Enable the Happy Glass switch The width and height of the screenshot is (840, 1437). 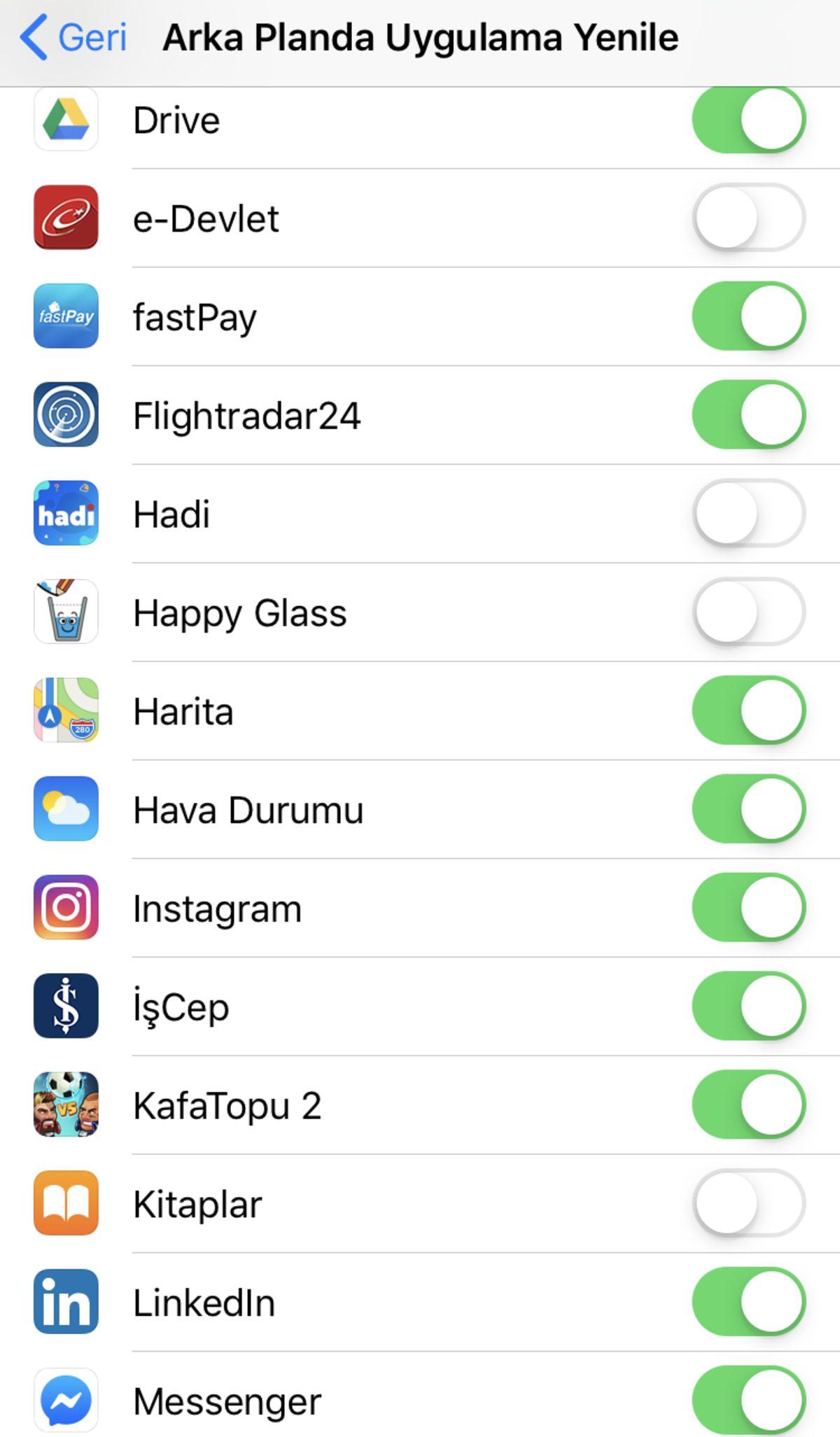coord(748,612)
